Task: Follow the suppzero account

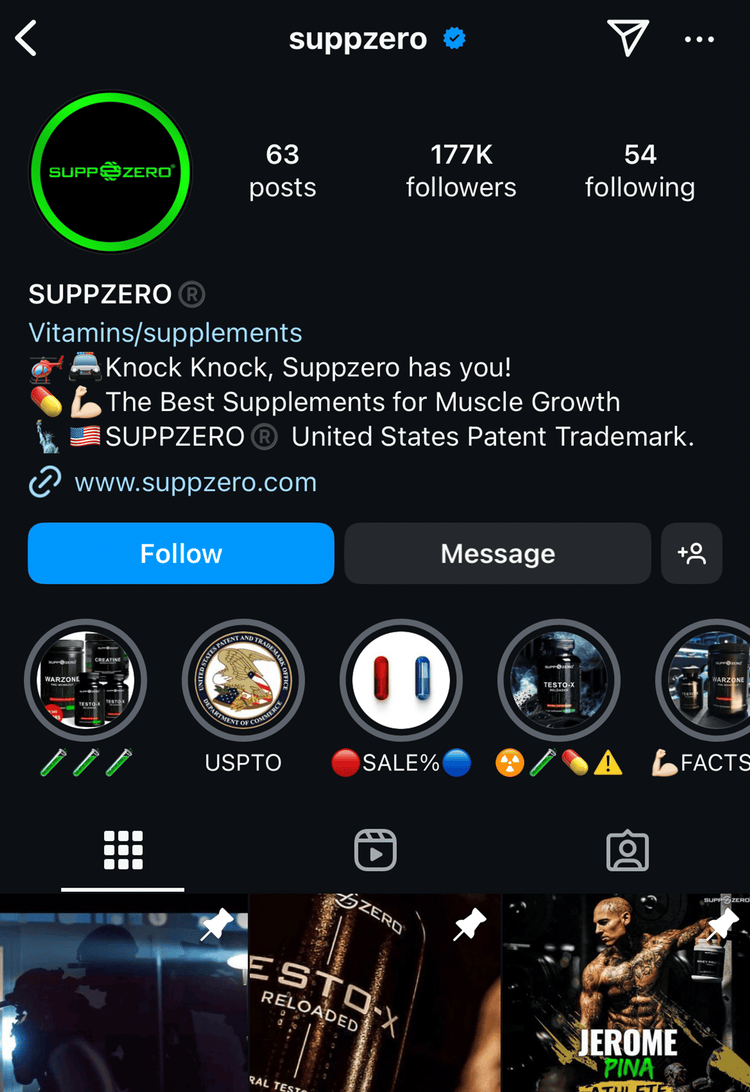Action: pos(181,553)
